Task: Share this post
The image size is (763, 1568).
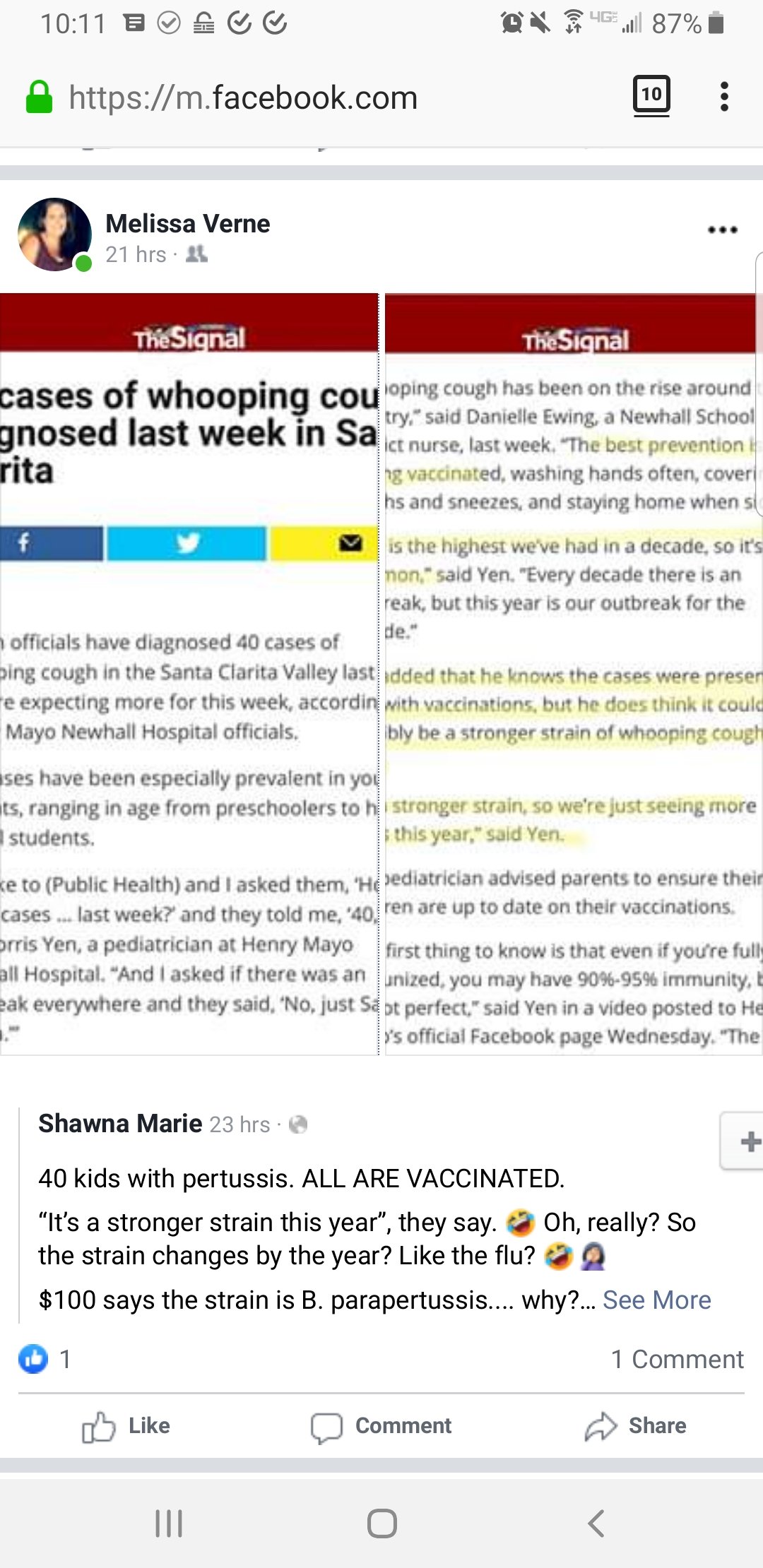Action: click(636, 1426)
